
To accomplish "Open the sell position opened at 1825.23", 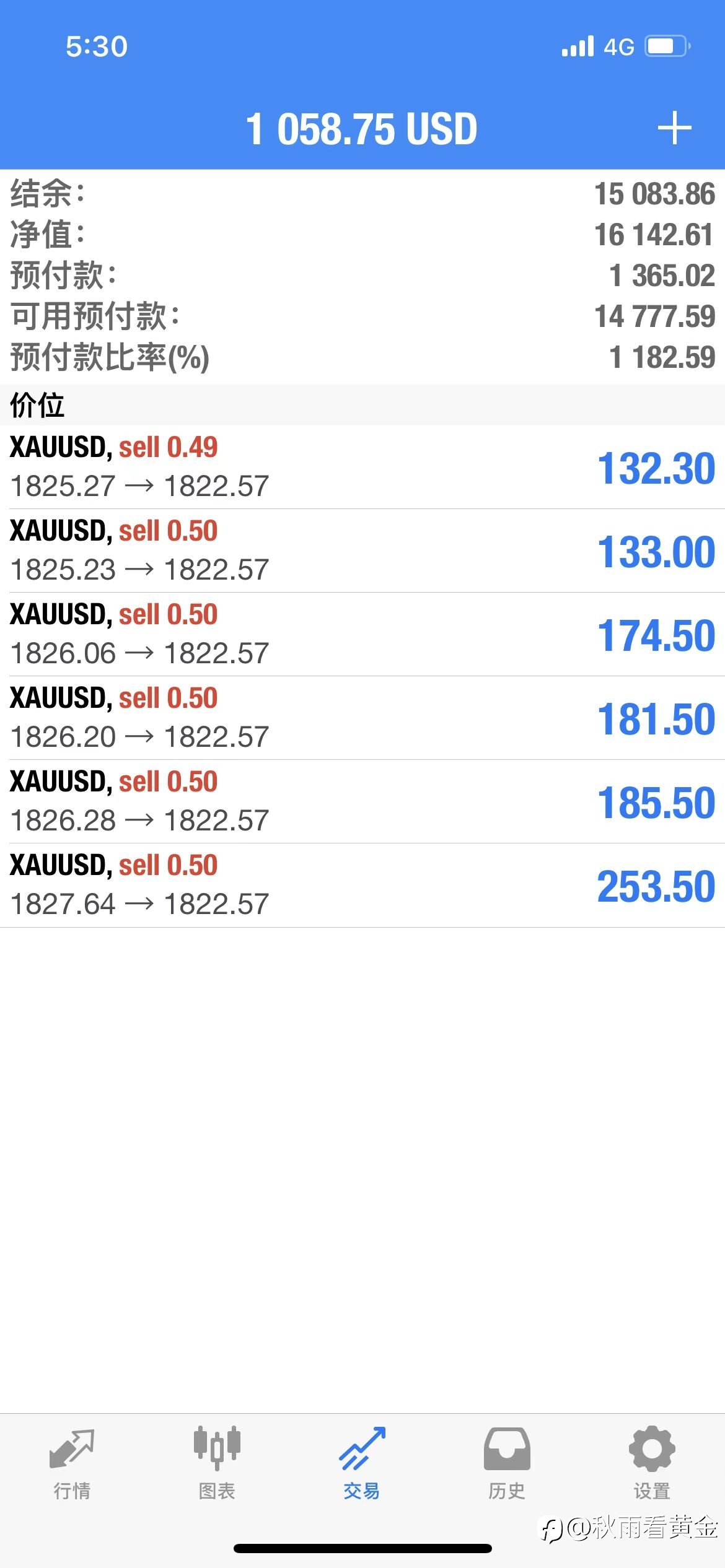I will tap(362, 551).
